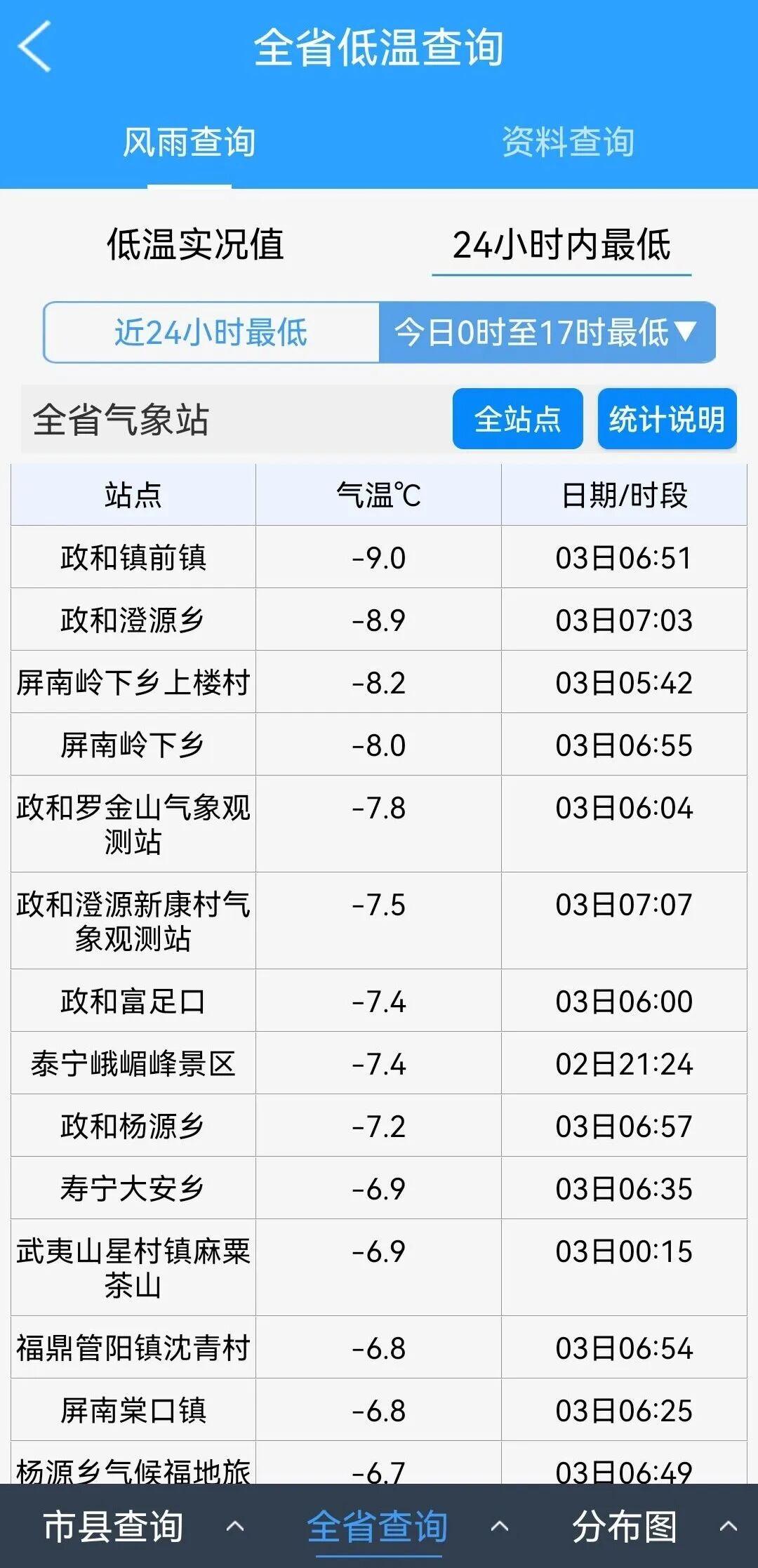Viewport: 758px width, 1568px height.
Task: Select the 低温实况值 tab
Action: 195,244
